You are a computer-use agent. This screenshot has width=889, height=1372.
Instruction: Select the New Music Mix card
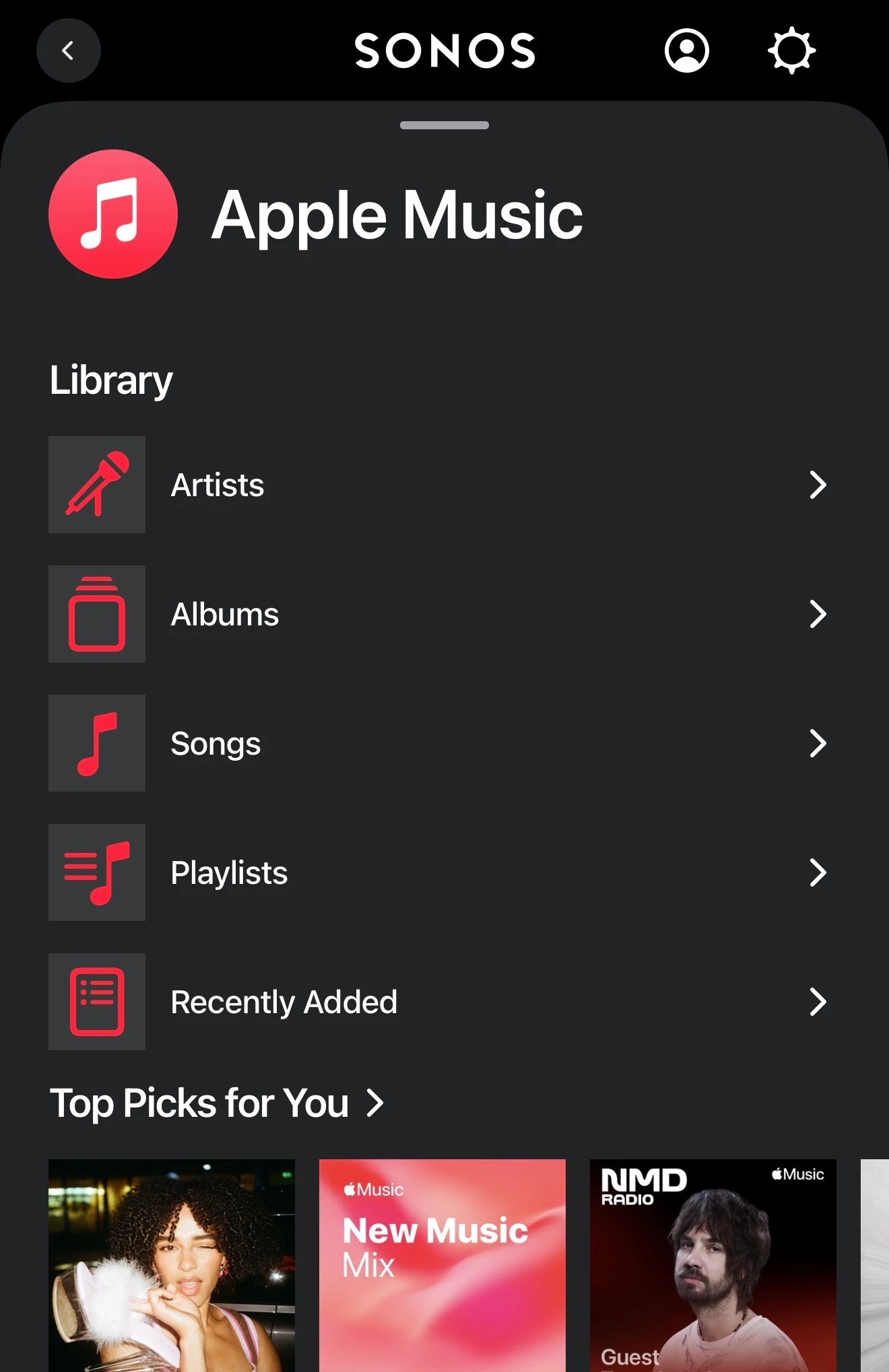coord(442,1264)
